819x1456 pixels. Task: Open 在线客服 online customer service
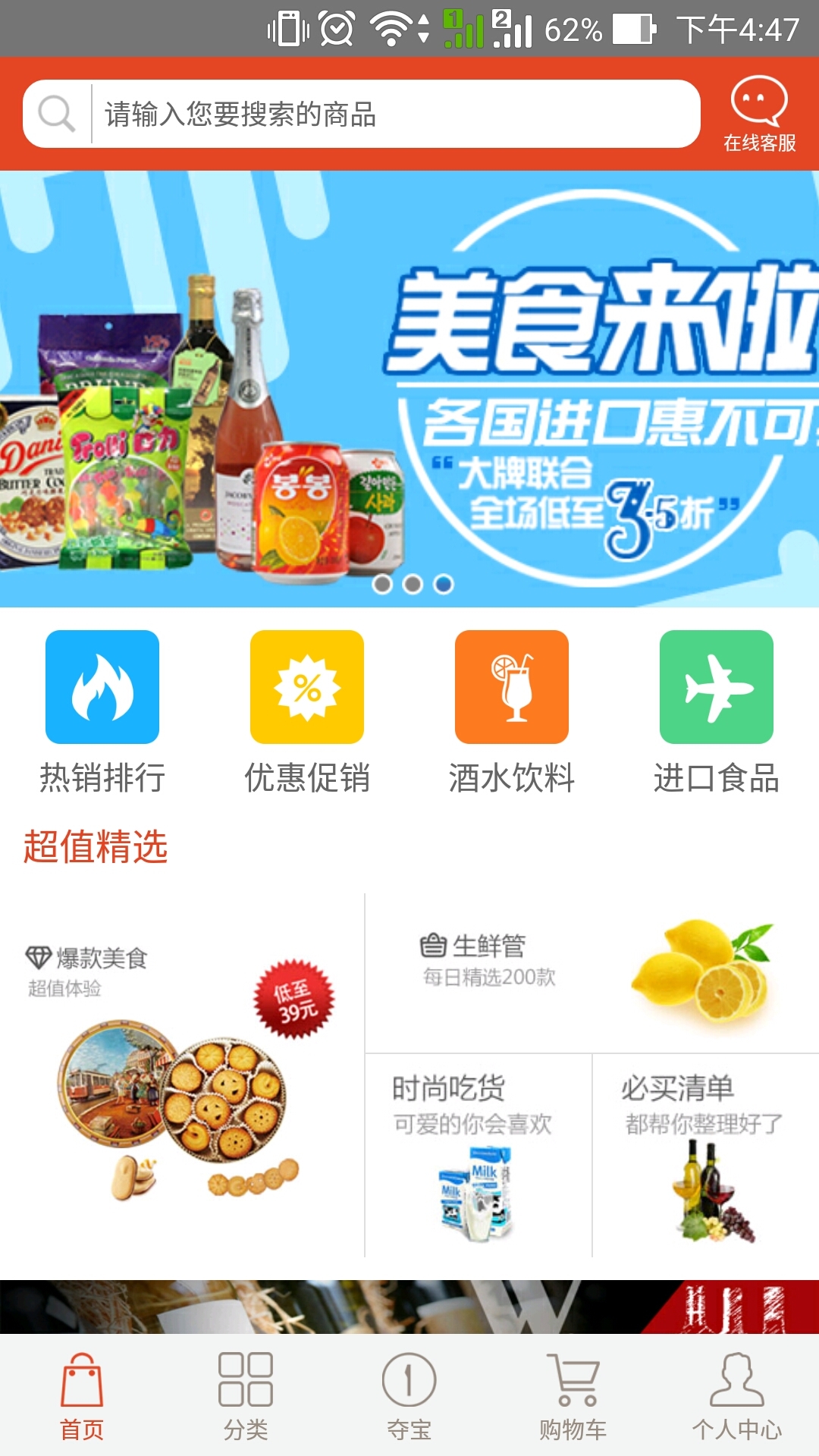759,114
